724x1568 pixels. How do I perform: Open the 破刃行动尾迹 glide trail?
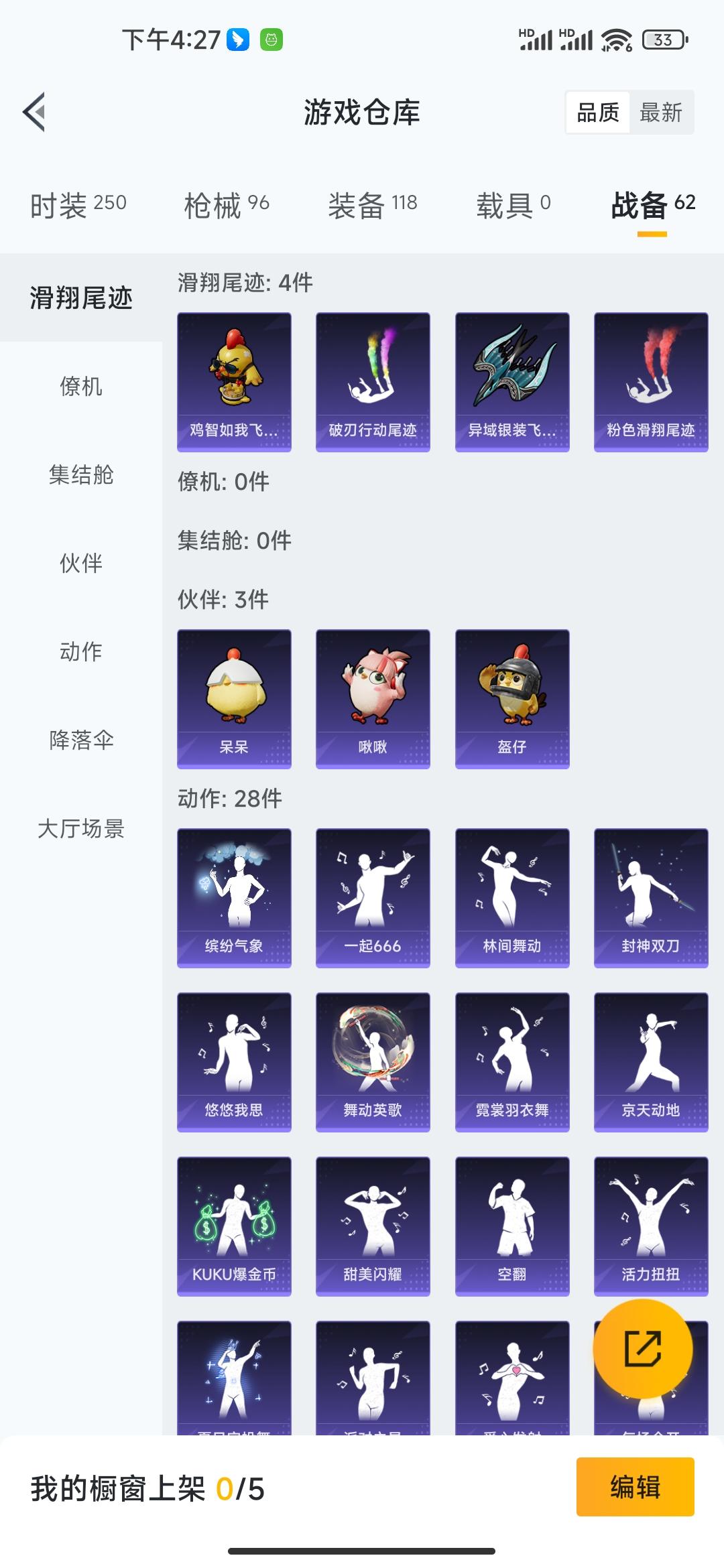click(373, 380)
